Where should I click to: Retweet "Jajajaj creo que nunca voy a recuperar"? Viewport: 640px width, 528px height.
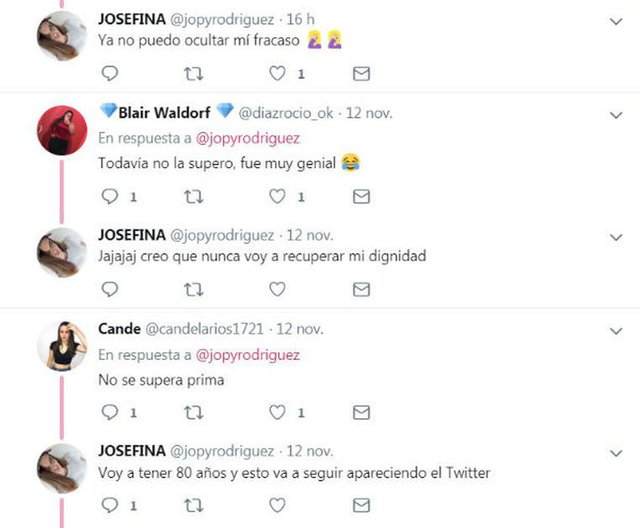(194, 290)
